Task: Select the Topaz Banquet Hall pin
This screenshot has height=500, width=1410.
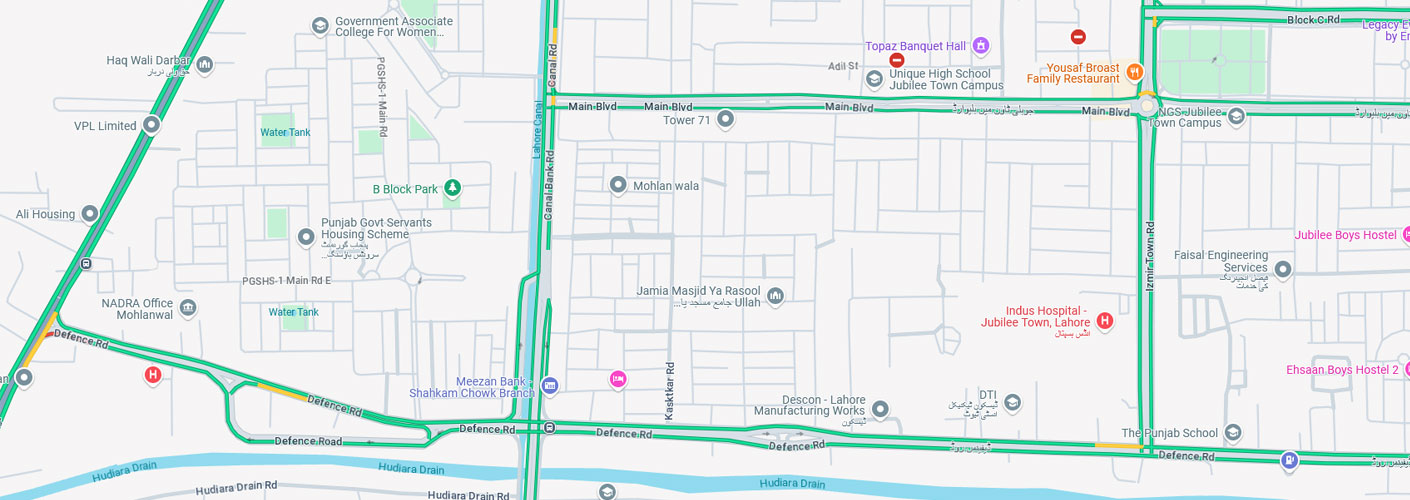Action: pos(981,45)
